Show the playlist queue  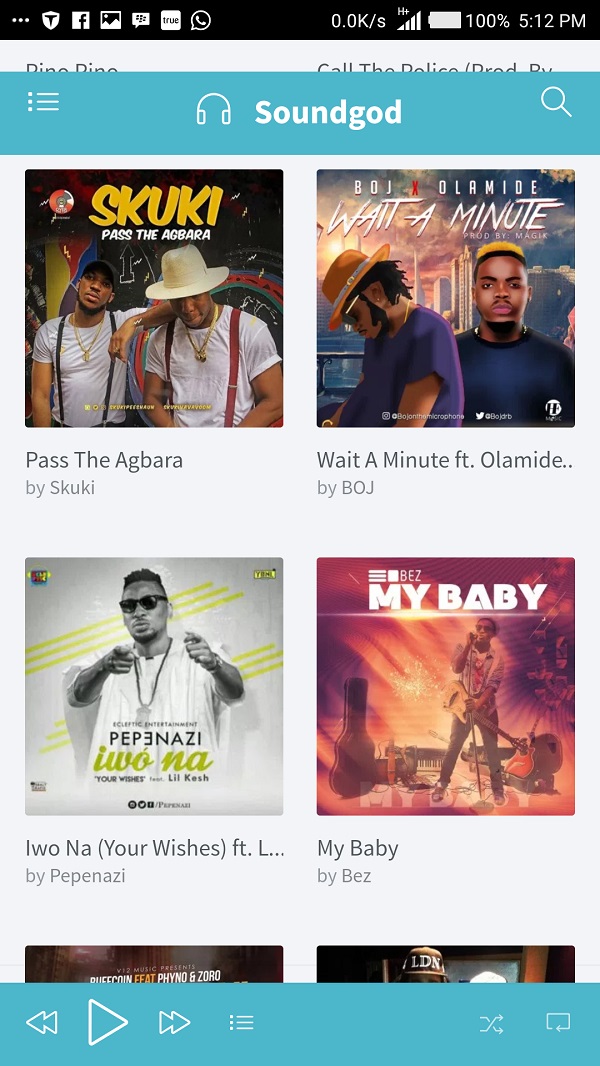tap(241, 1022)
